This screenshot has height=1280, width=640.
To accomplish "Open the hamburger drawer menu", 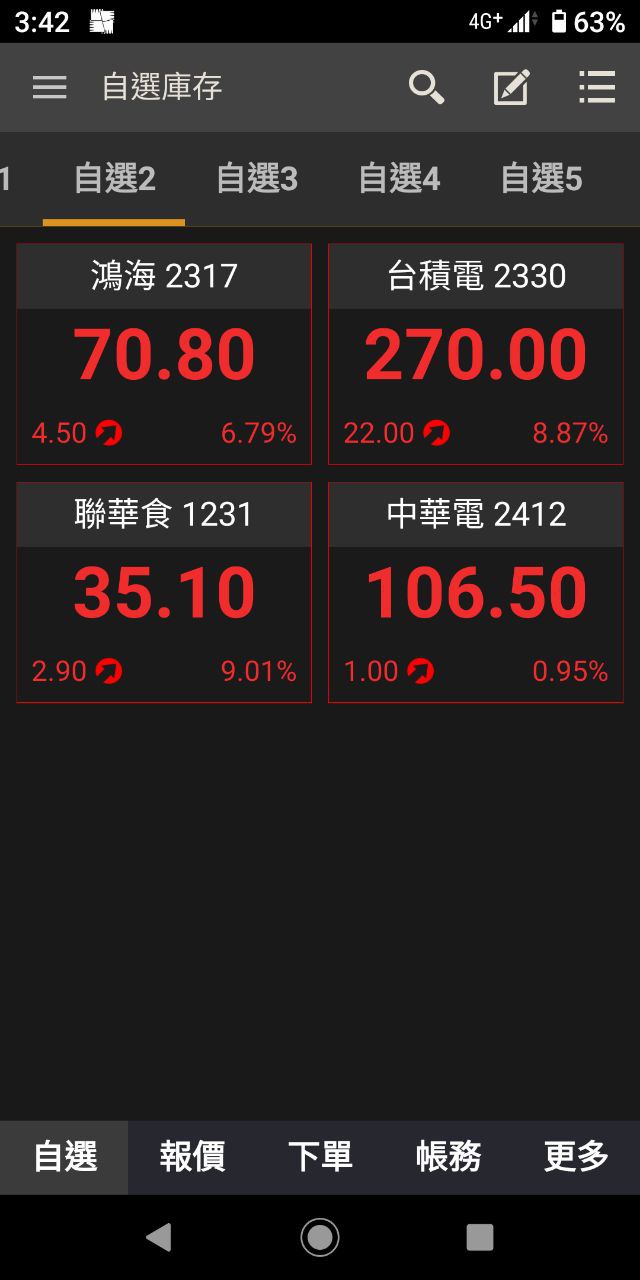I will pyautogui.click(x=49, y=88).
